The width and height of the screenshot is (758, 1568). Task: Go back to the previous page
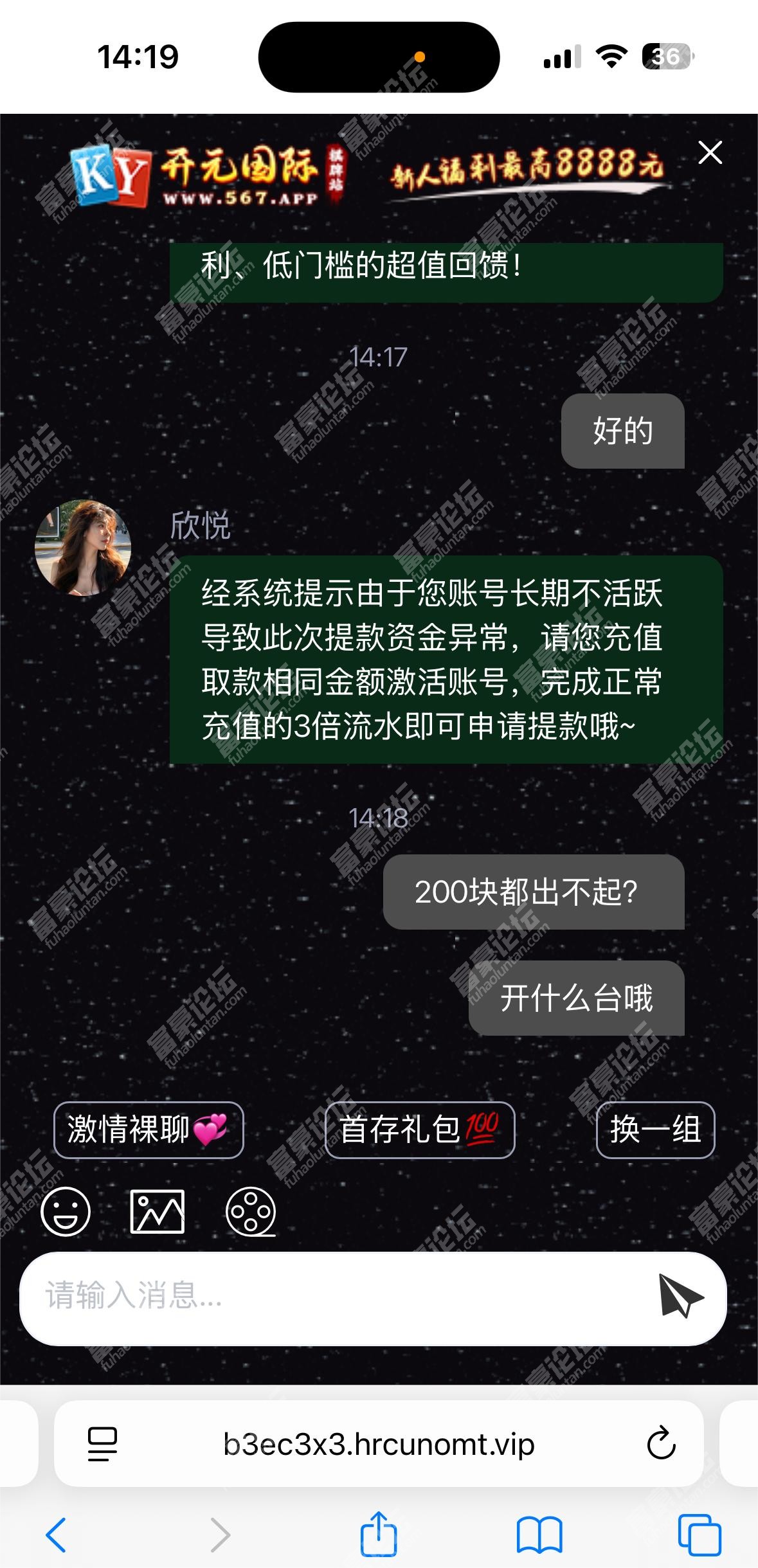(x=57, y=1535)
